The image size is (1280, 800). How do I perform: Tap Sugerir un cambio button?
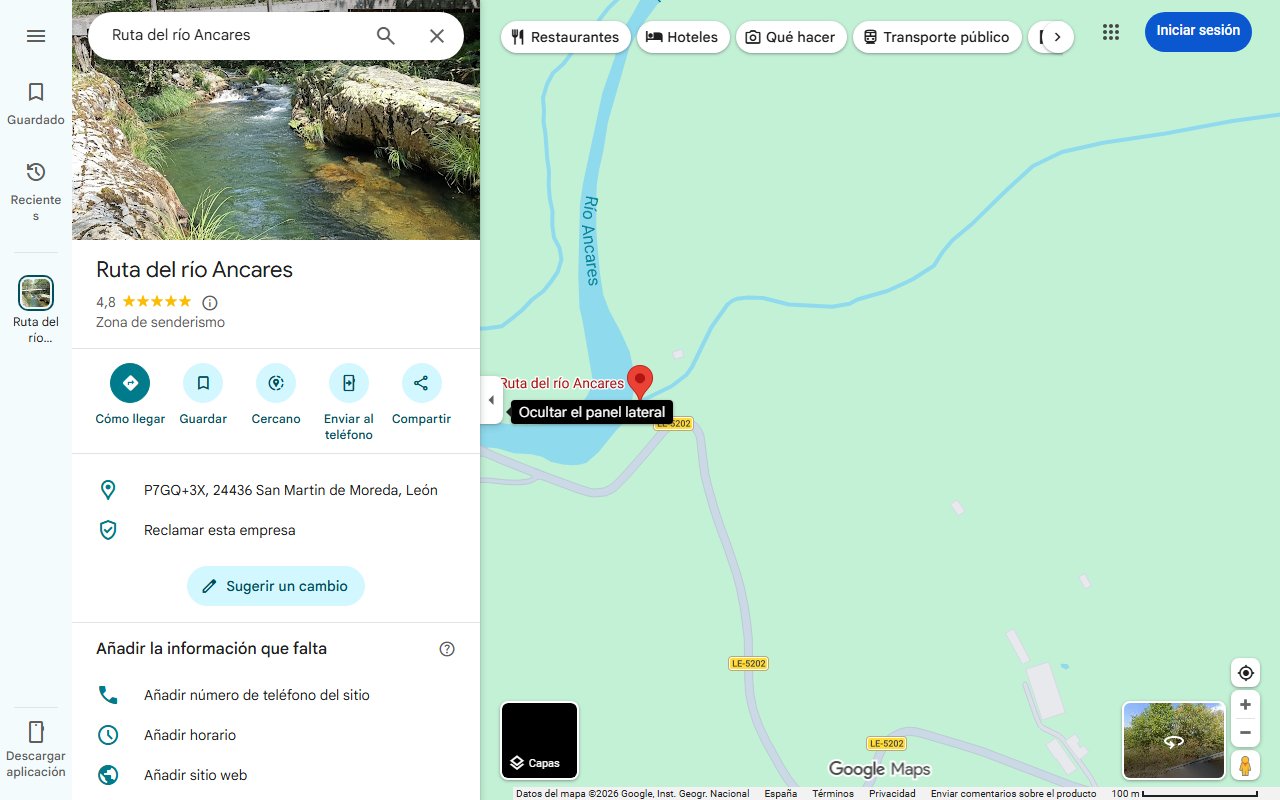click(276, 586)
